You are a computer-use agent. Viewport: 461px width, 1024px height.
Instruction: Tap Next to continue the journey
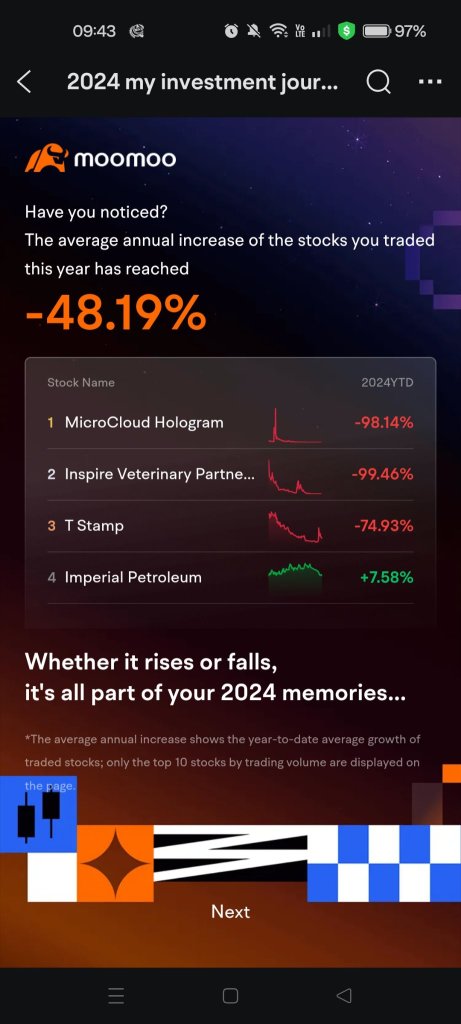pos(230,912)
